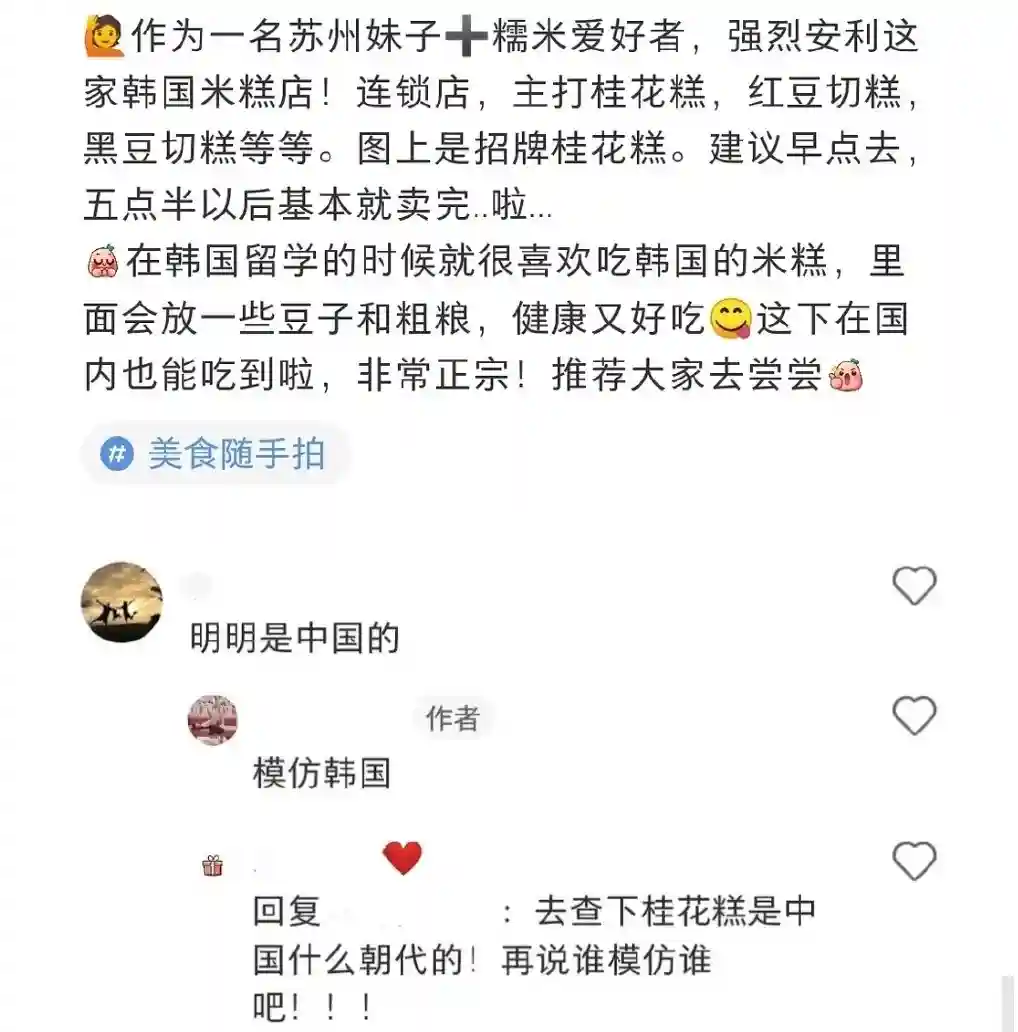Click the heart icon next to 模仿韩国 reply

point(914,717)
